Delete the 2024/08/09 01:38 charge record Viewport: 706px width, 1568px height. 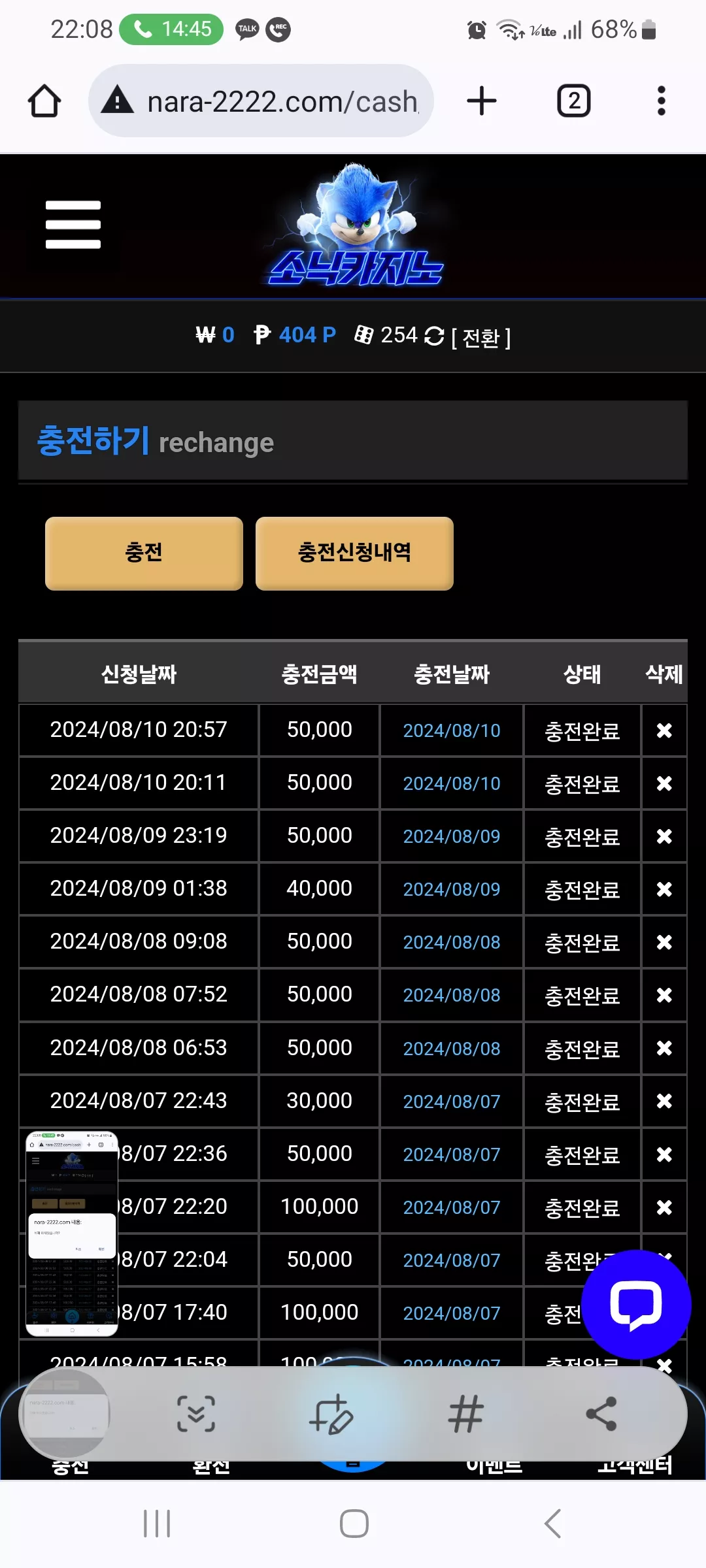click(x=664, y=889)
